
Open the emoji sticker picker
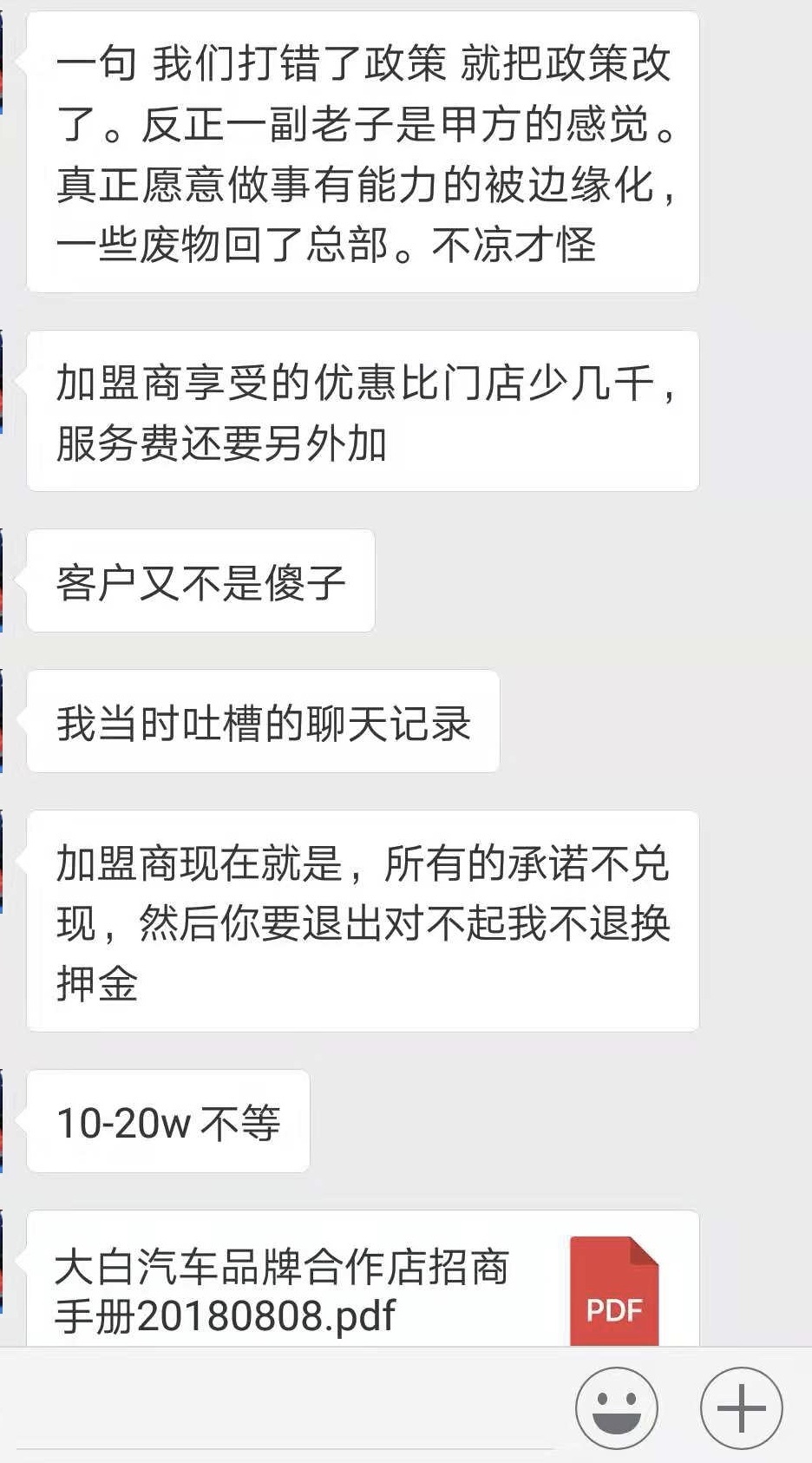tap(617, 1407)
